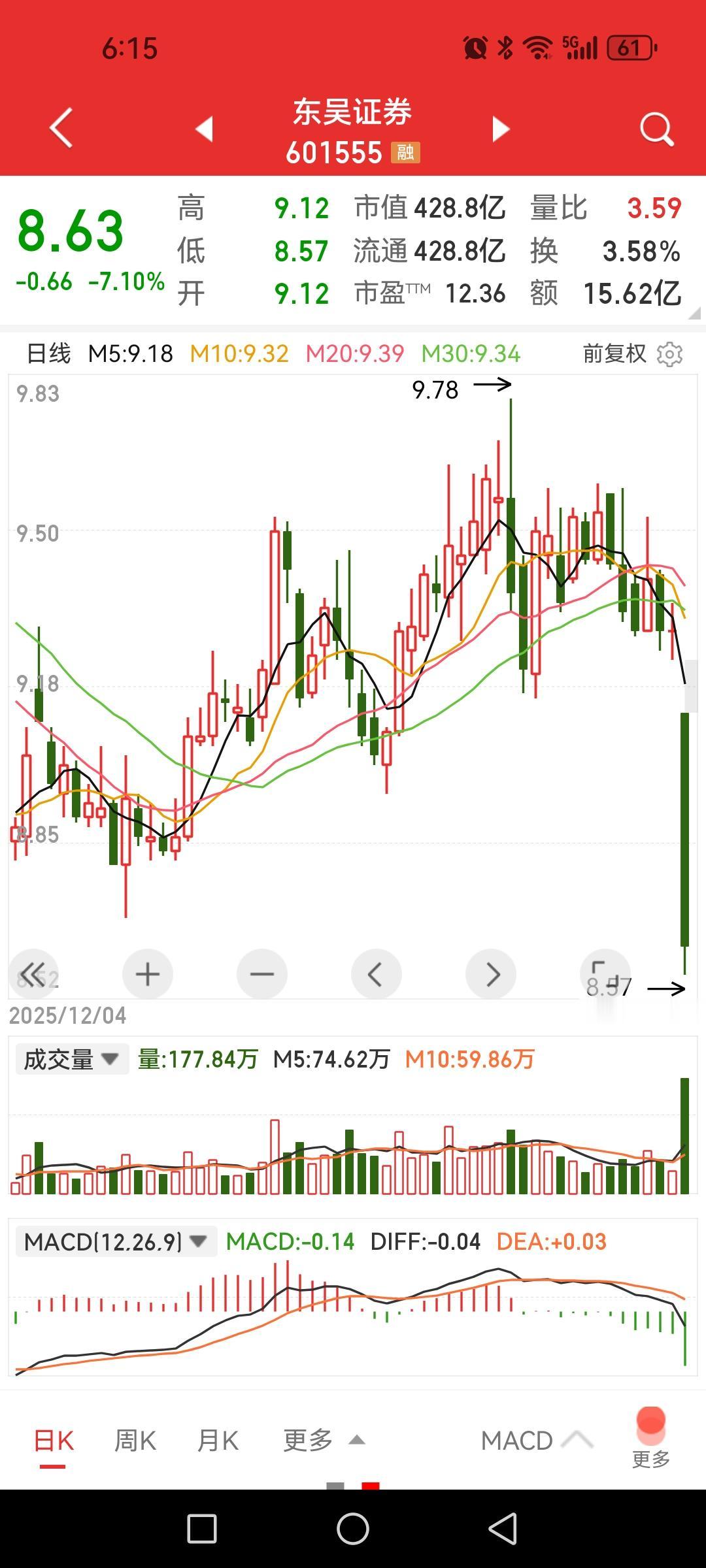The height and width of the screenshot is (1568, 706).
Task: Toggle 前复权 price adjustment mode
Action: tap(613, 353)
